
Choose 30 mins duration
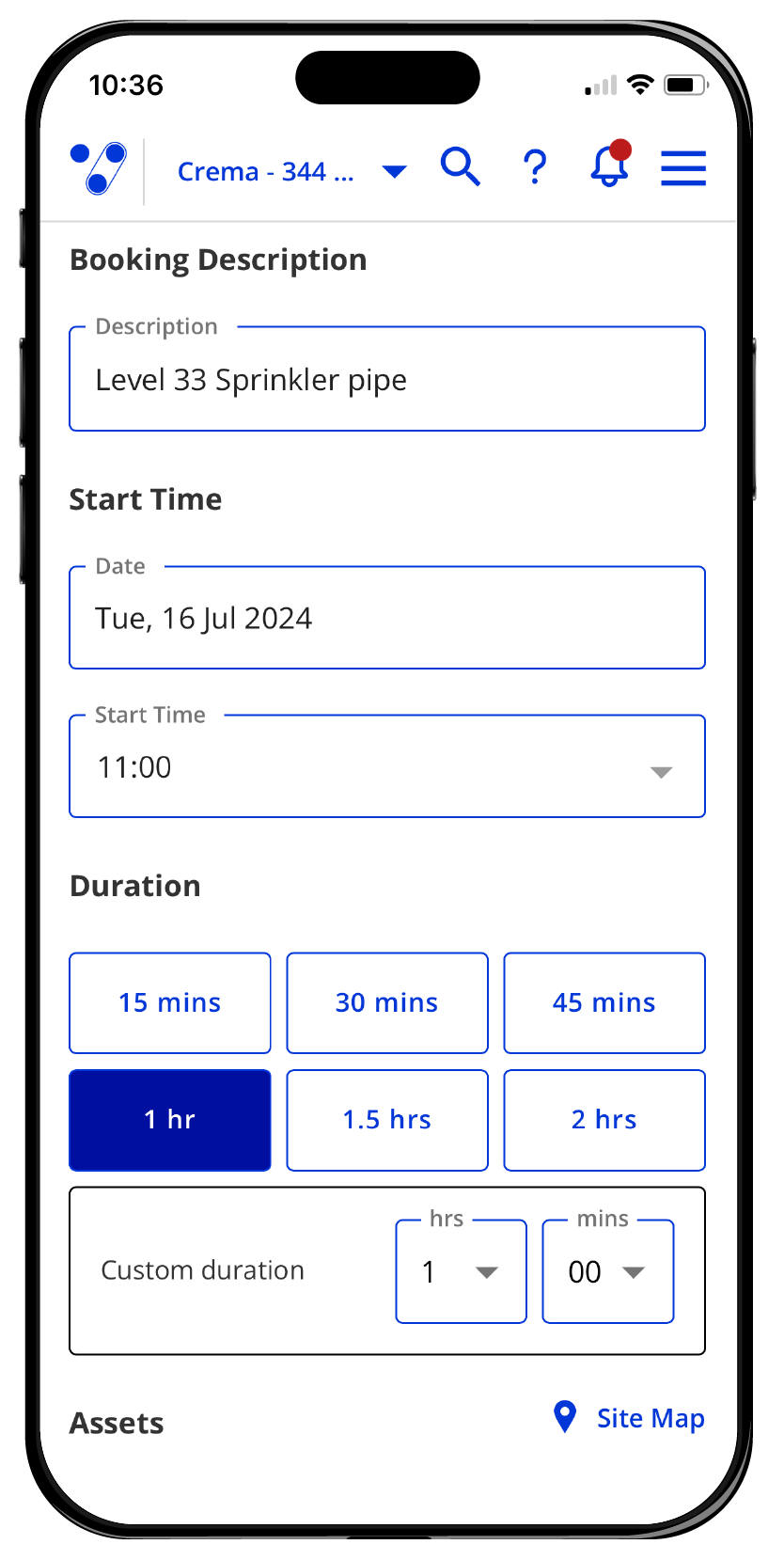pyautogui.click(x=387, y=1003)
